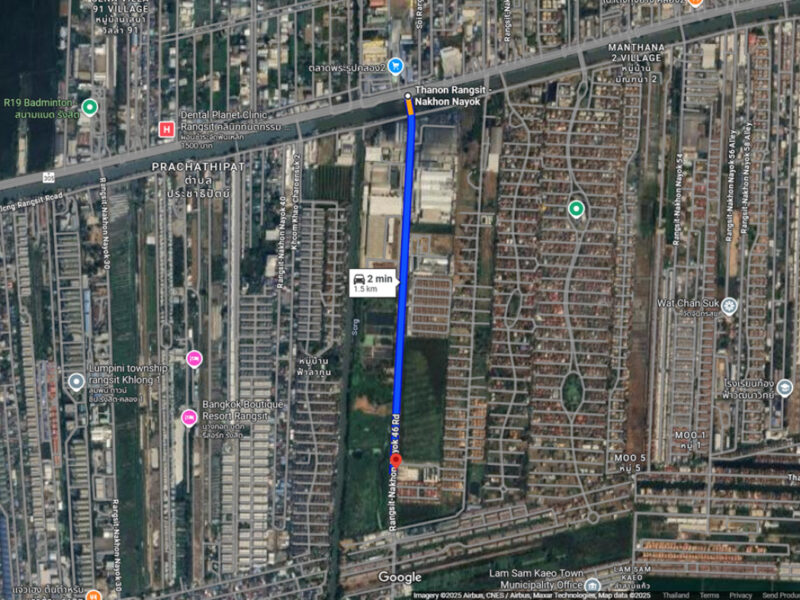This screenshot has width=800, height=600.
Task: Tap the route start point at Thanon Rangsit-Nakhon Nayok
Action: 408,96
